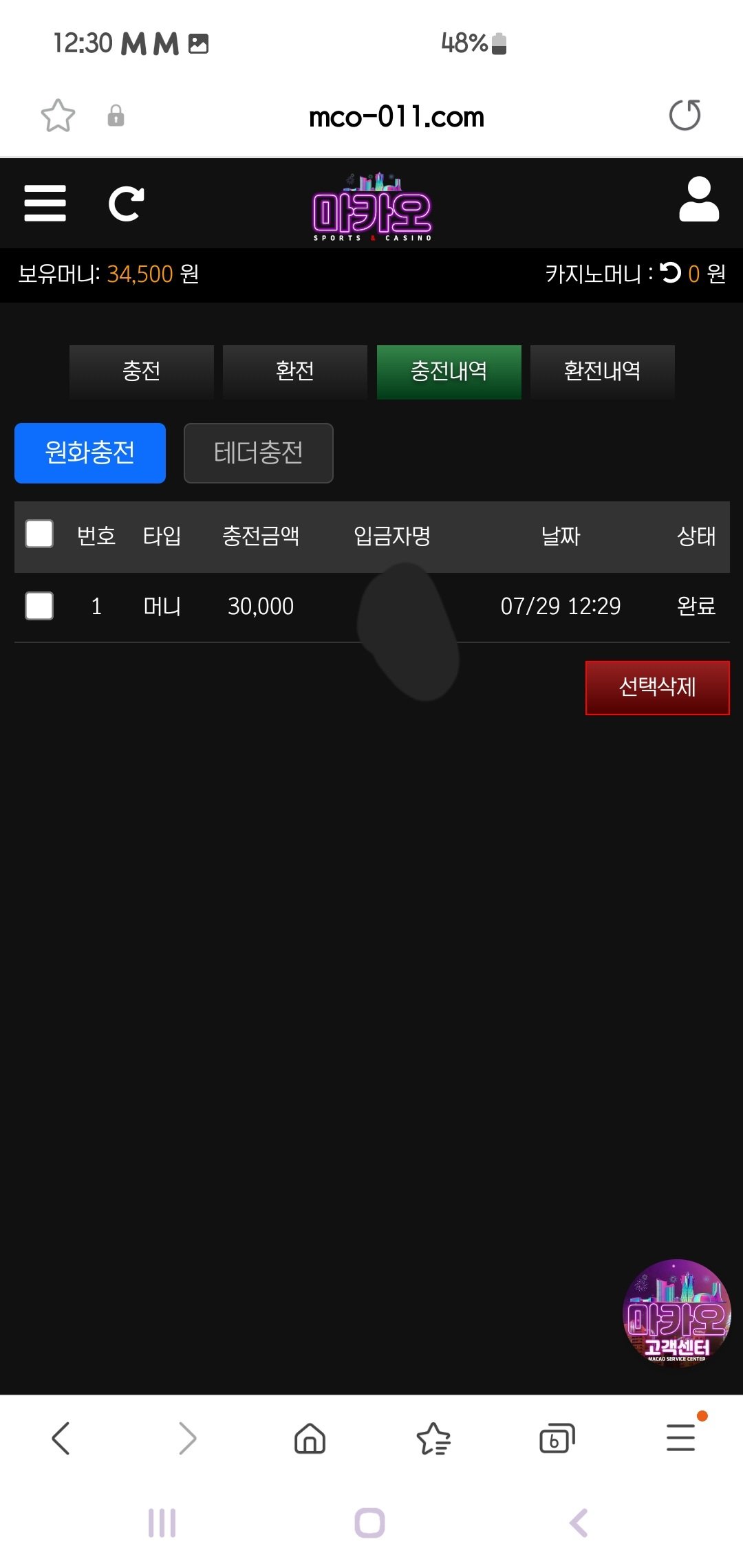Refresh the casino money balance
This screenshot has width=743, height=1568.
pos(670,273)
